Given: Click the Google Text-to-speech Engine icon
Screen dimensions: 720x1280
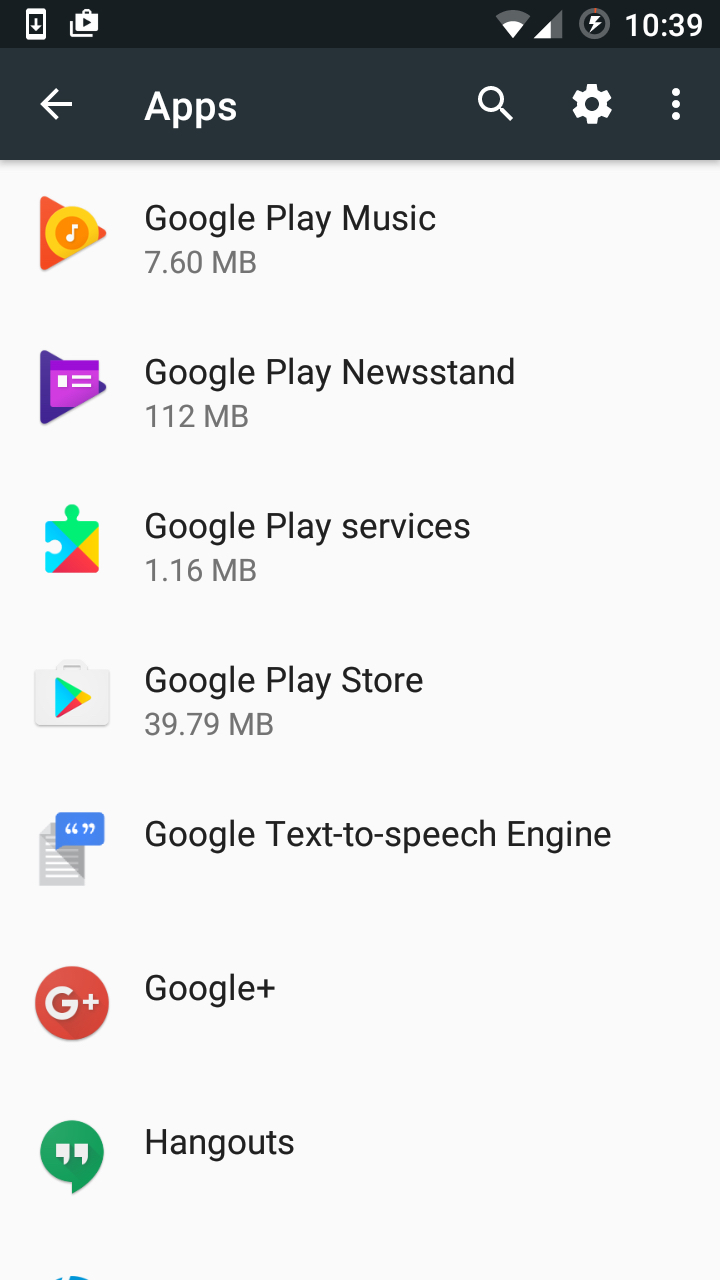Looking at the screenshot, I should coord(72,848).
